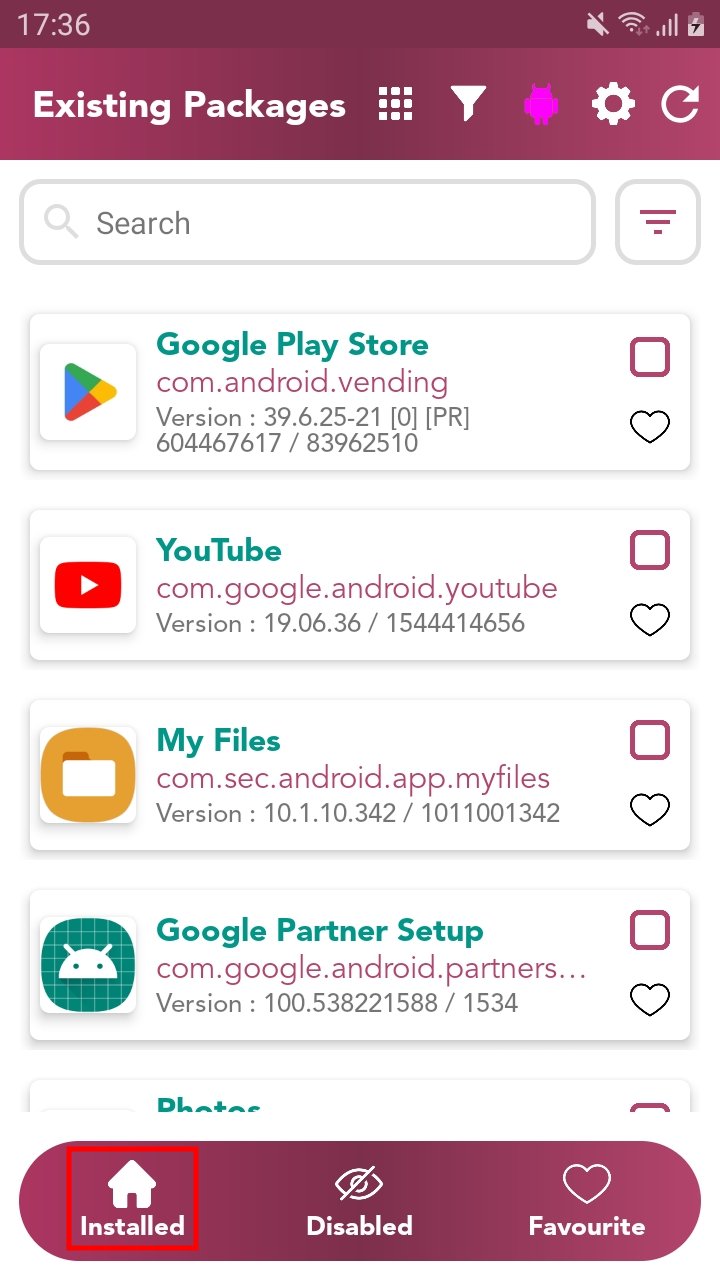The width and height of the screenshot is (720, 1280).
Task: Open the funnel filter in app bar
Action: 467,104
